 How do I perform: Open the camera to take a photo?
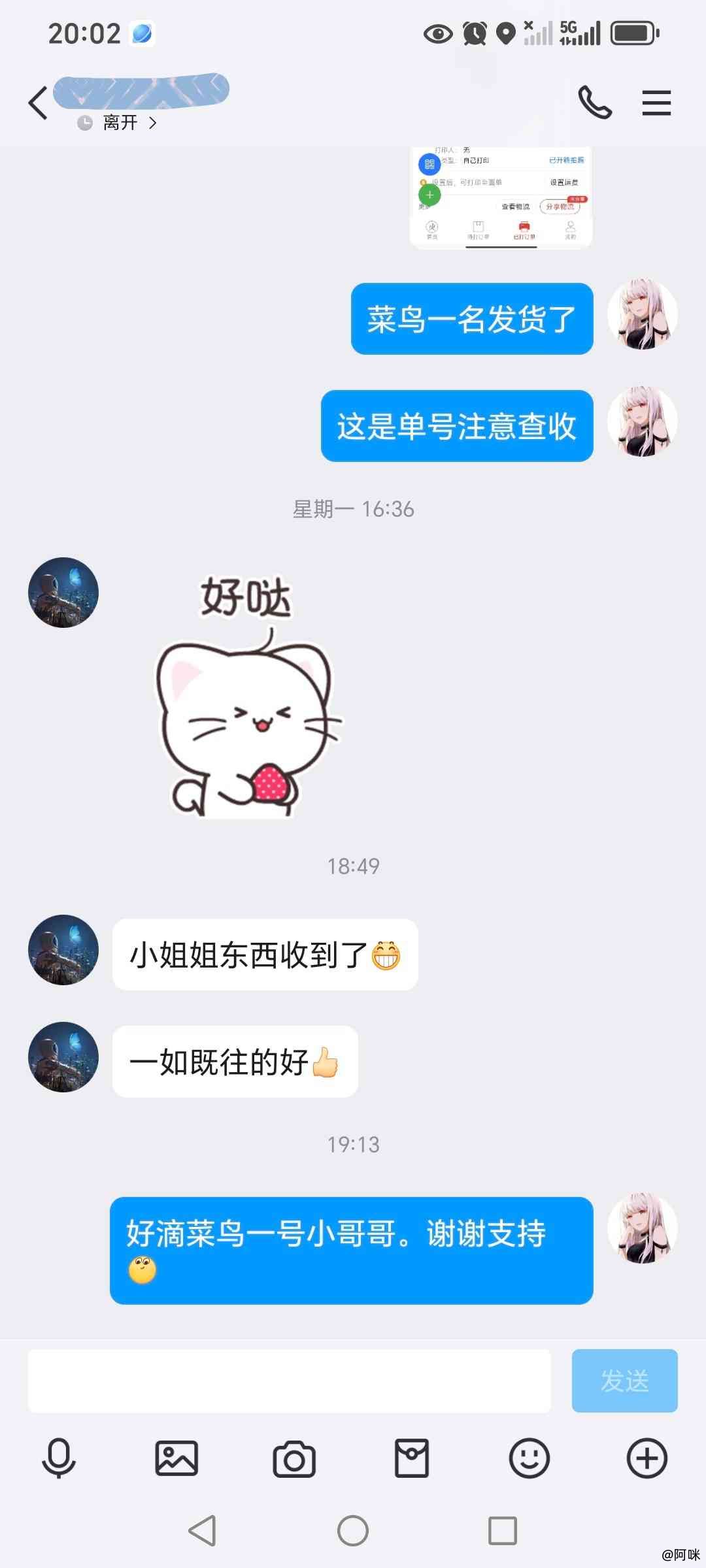294,1459
